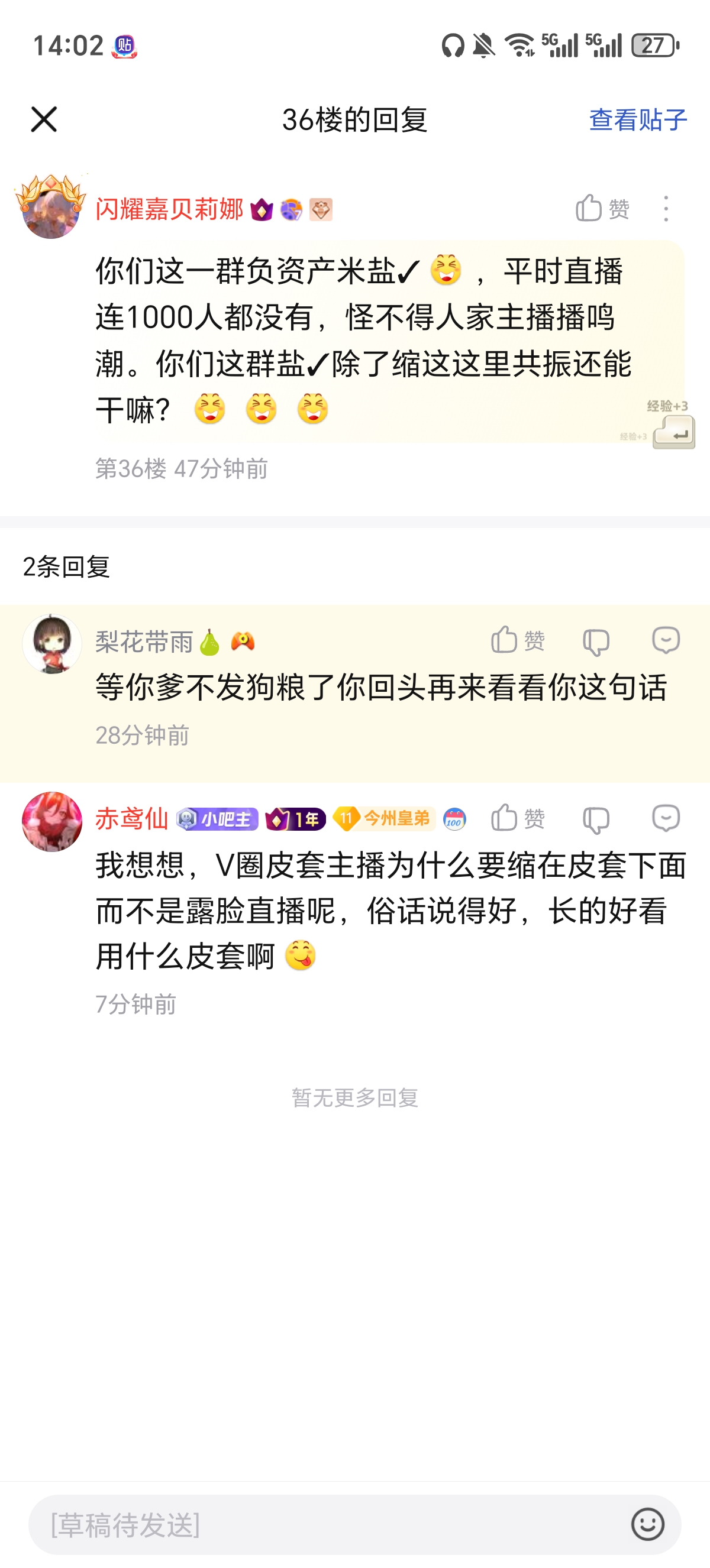Like 赤鸢仙's reply

(x=518, y=818)
